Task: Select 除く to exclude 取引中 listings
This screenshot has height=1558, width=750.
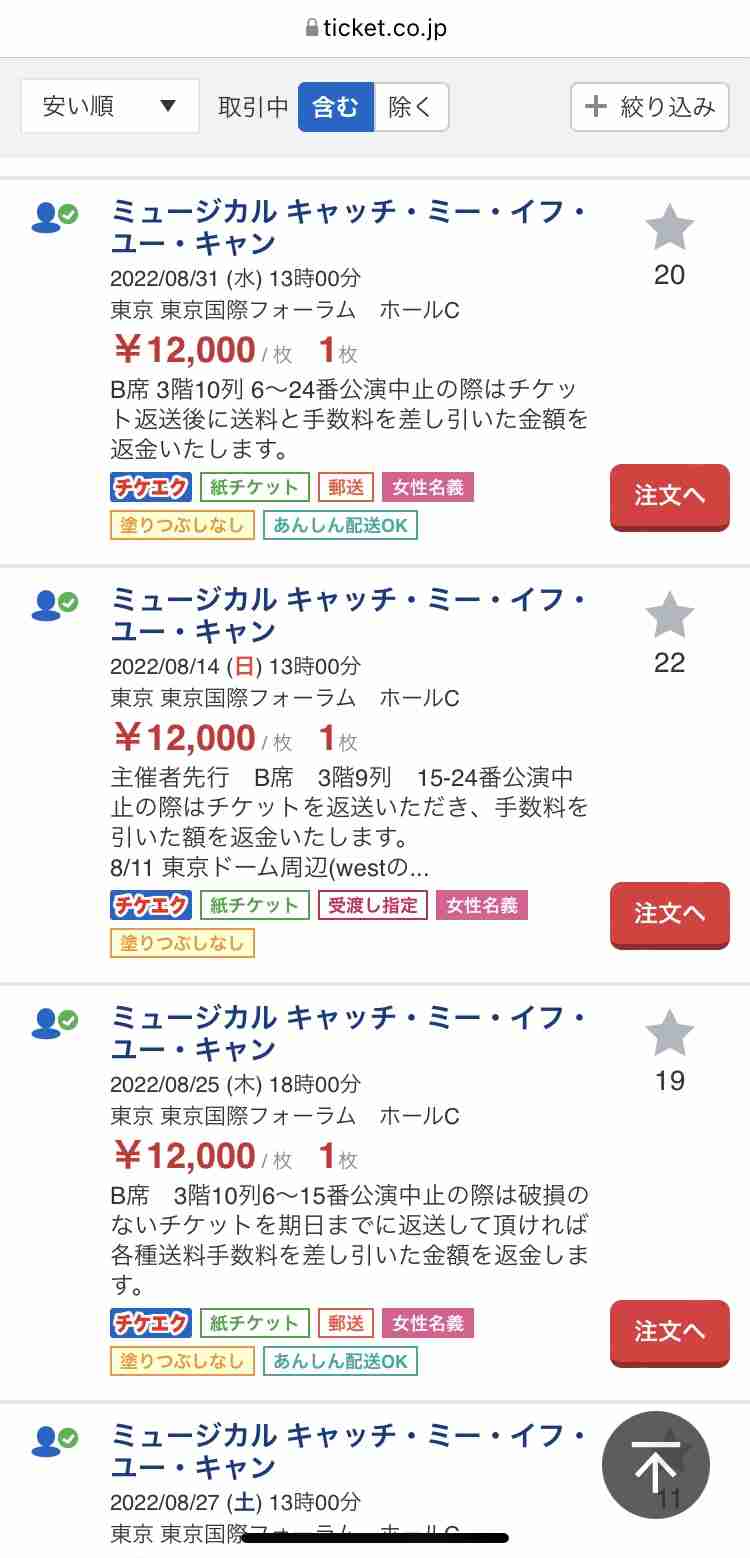Action: click(410, 107)
